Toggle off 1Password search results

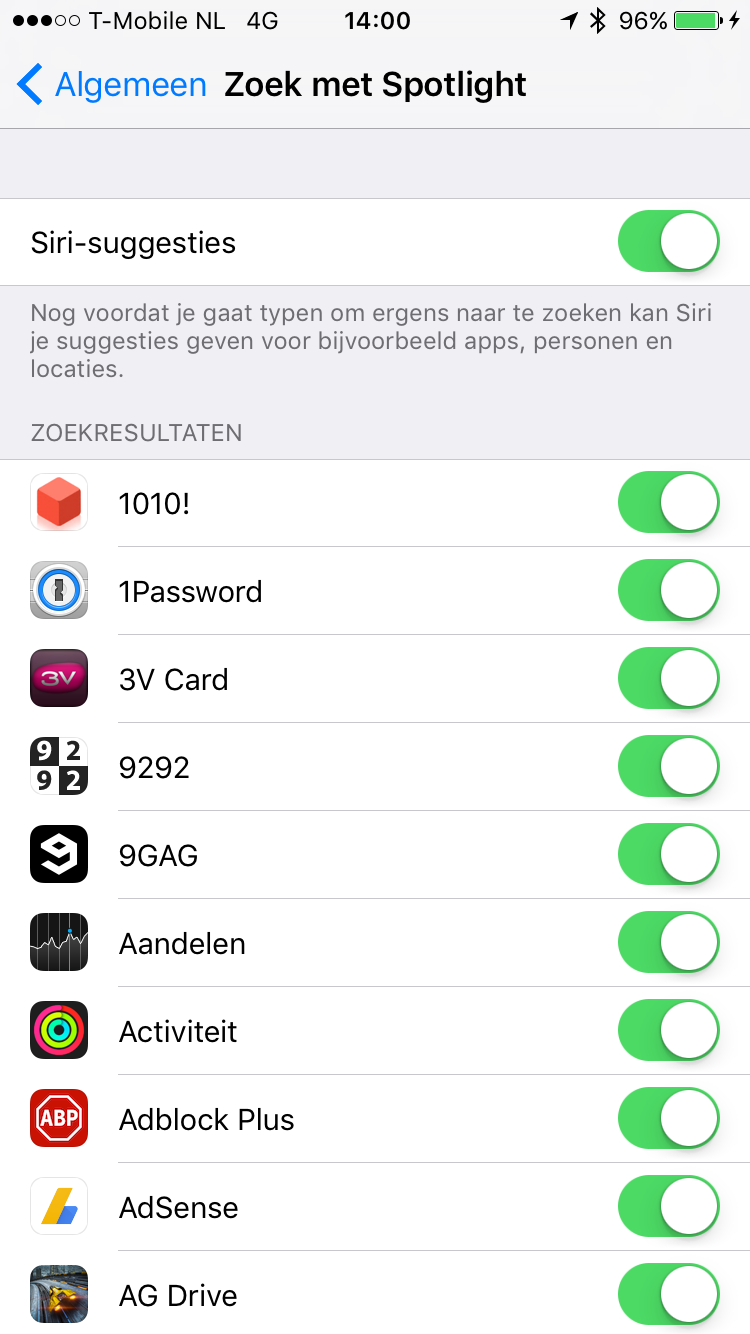click(x=668, y=591)
